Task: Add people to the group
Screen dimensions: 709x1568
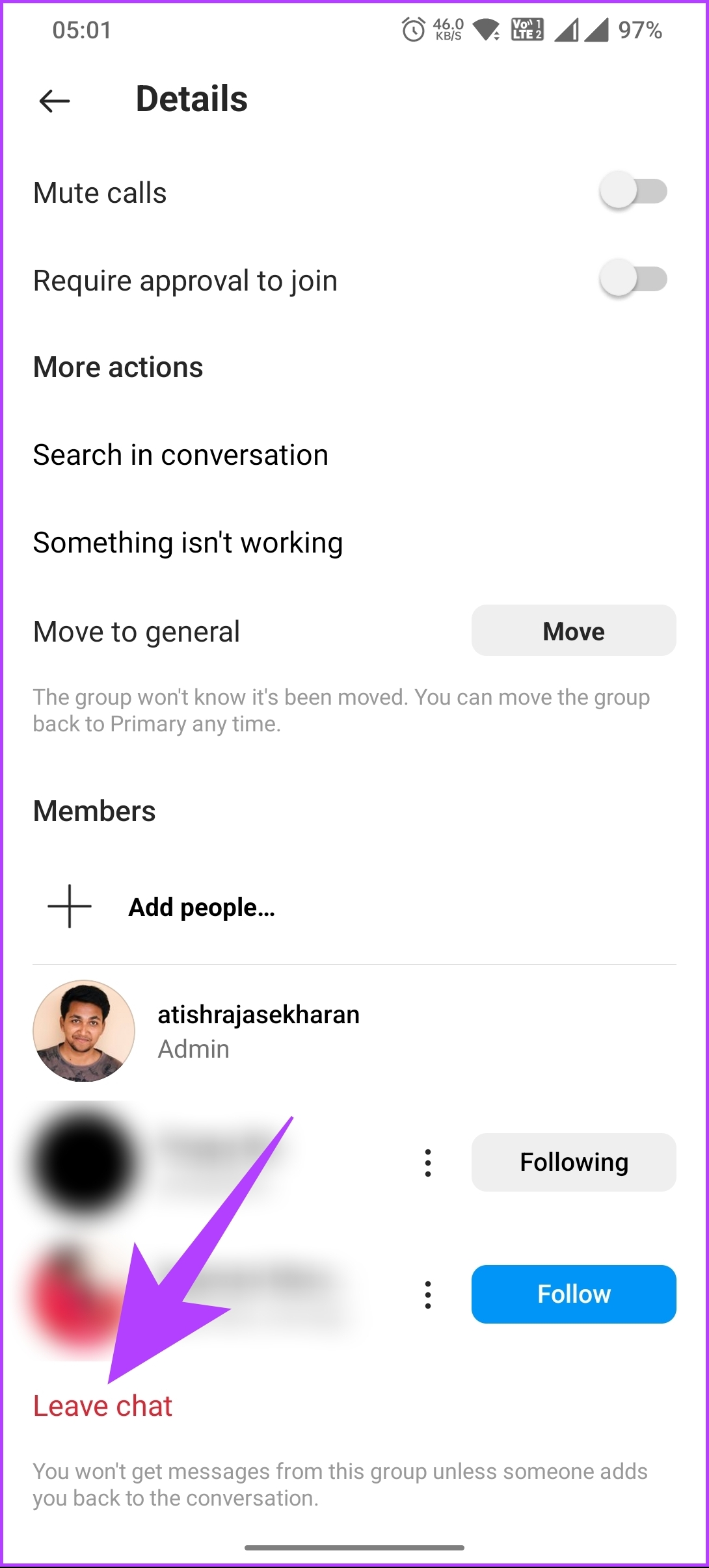Action: click(x=201, y=907)
